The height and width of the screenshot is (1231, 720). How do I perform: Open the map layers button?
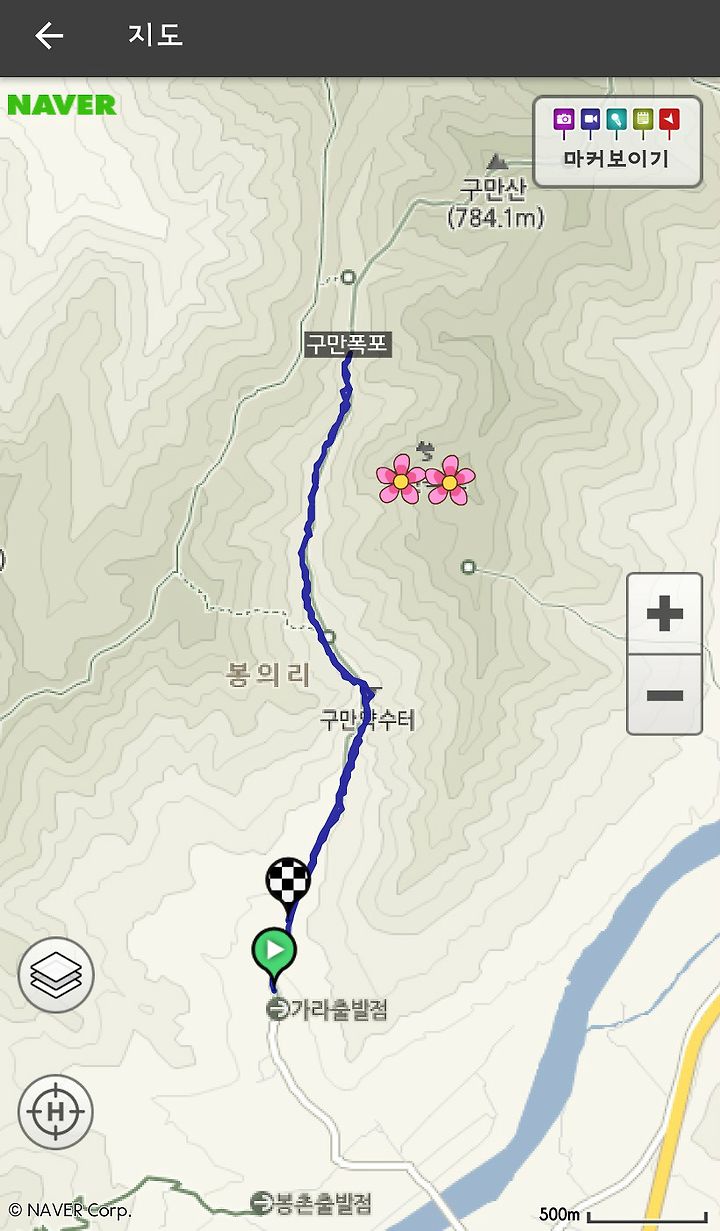tap(56, 975)
